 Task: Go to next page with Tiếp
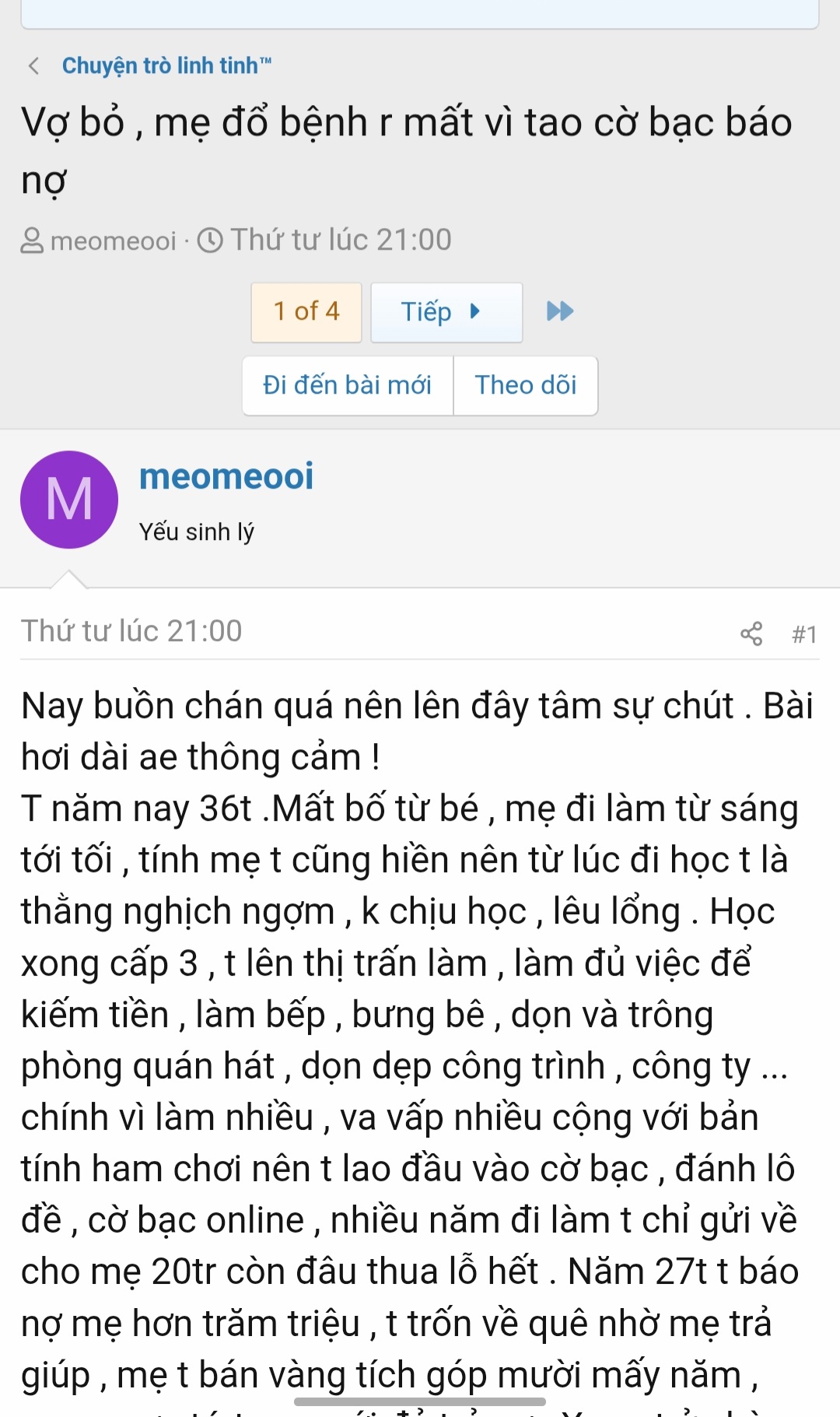pos(446,312)
